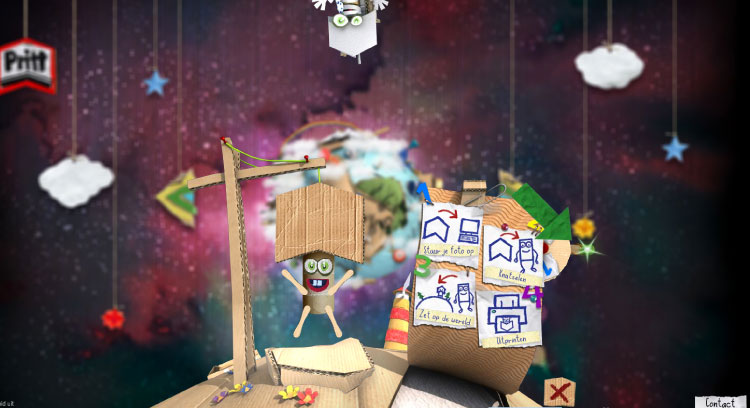Open the 'Stuur je foto op' card
This screenshot has width=750, height=408.
451,229
